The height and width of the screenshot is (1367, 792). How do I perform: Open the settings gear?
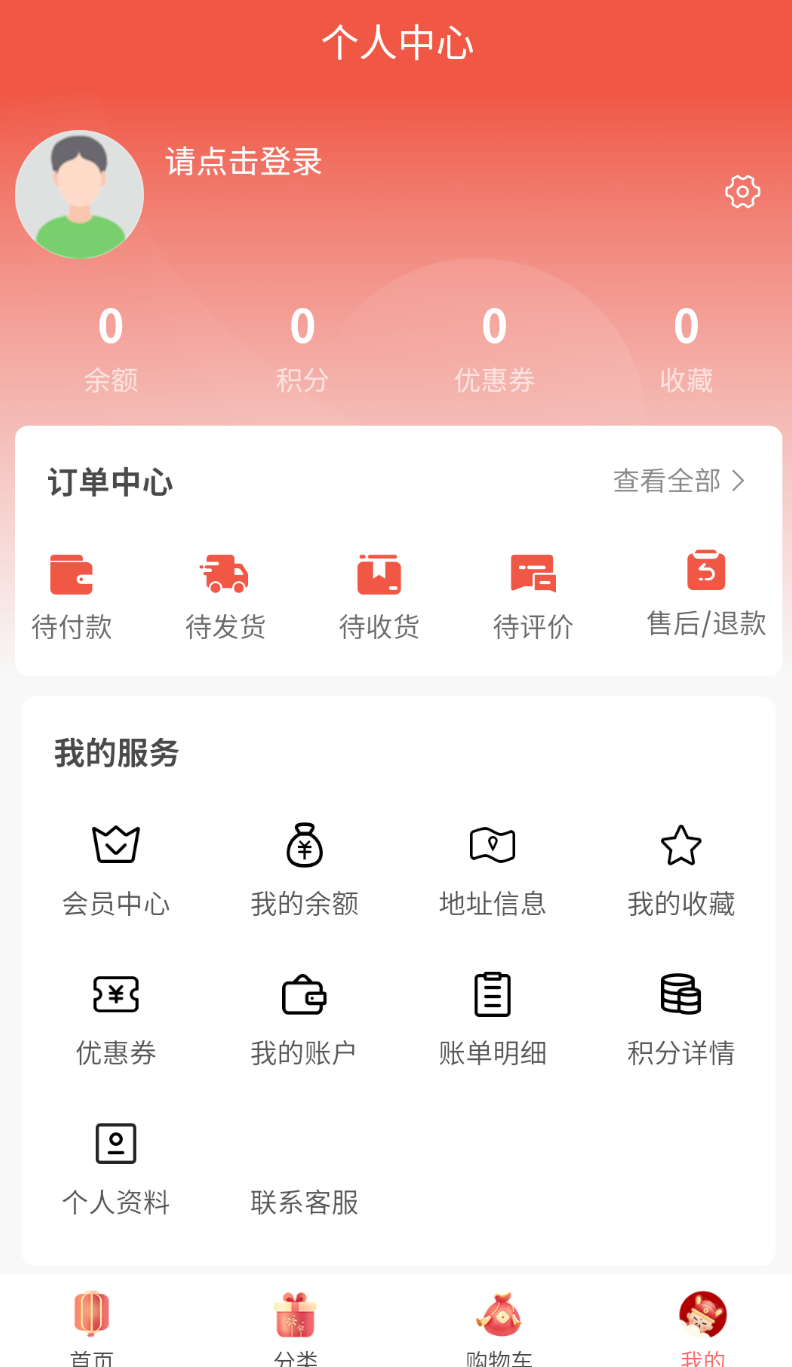[x=742, y=192]
